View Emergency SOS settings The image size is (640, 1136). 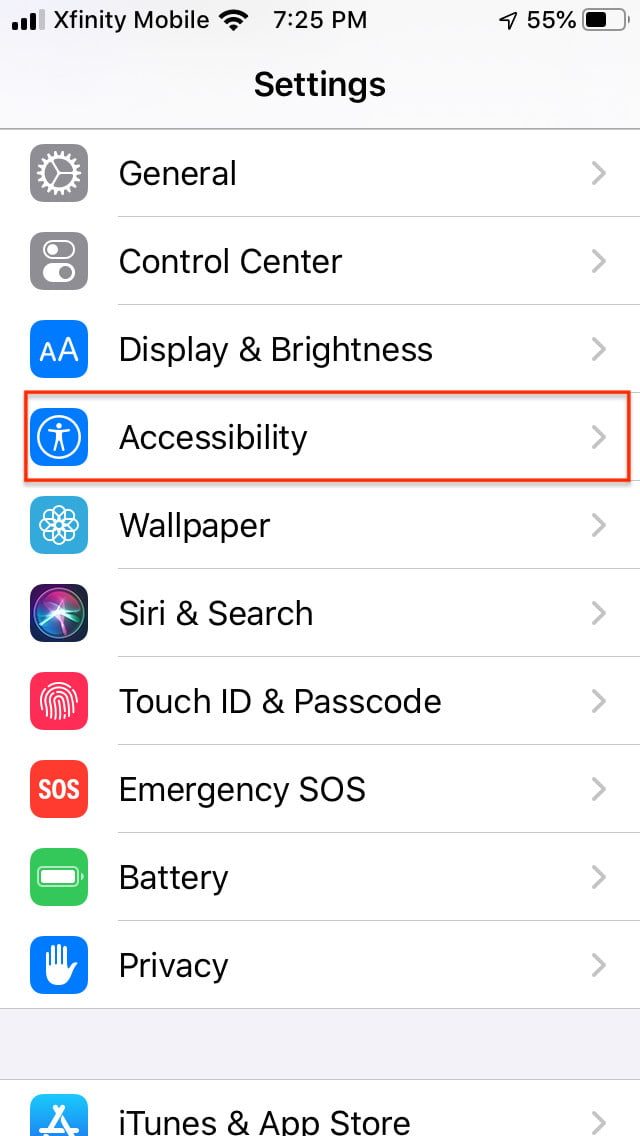pyautogui.click(x=320, y=790)
